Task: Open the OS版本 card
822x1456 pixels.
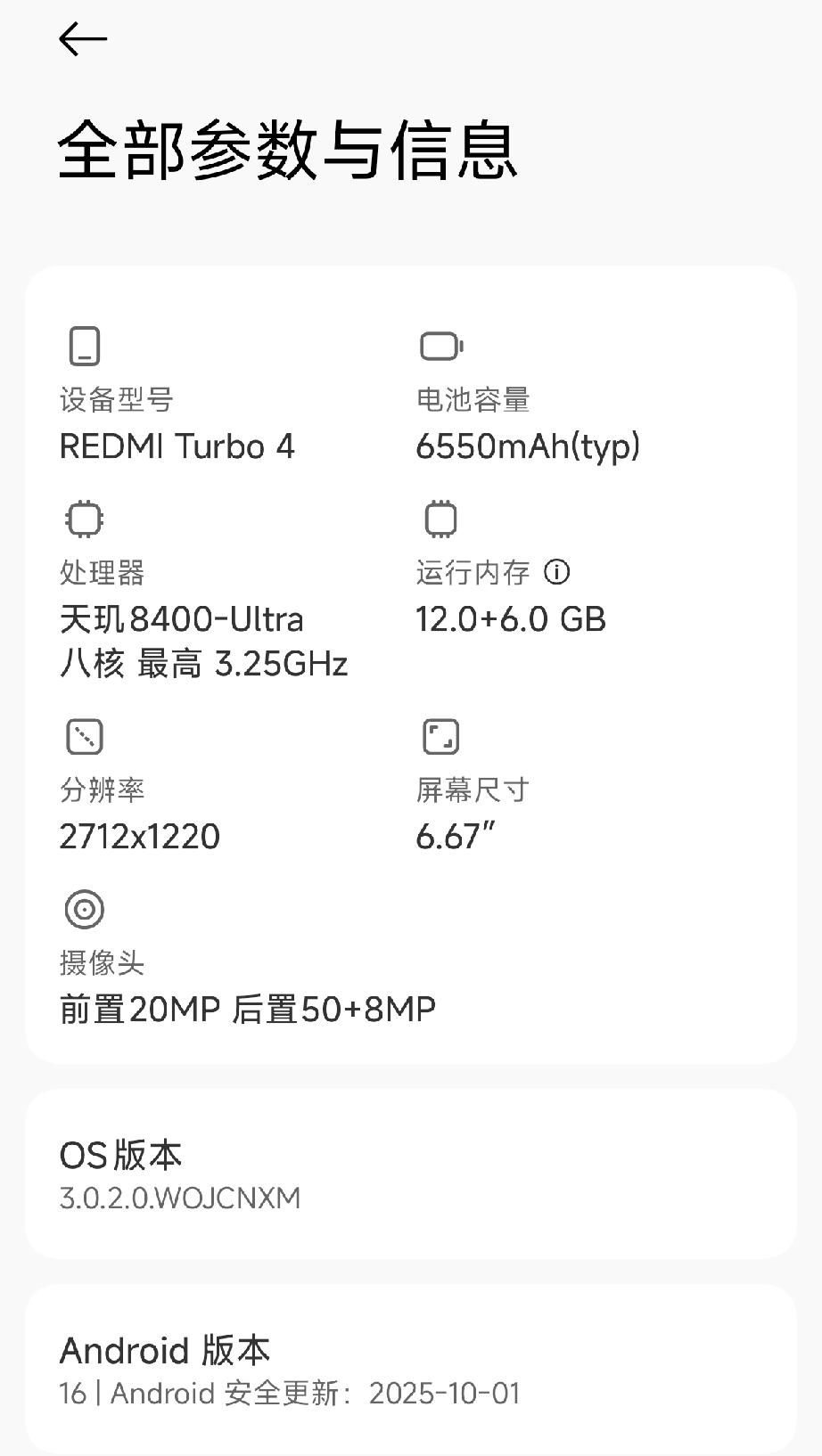Action: (x=411, y=1174)
